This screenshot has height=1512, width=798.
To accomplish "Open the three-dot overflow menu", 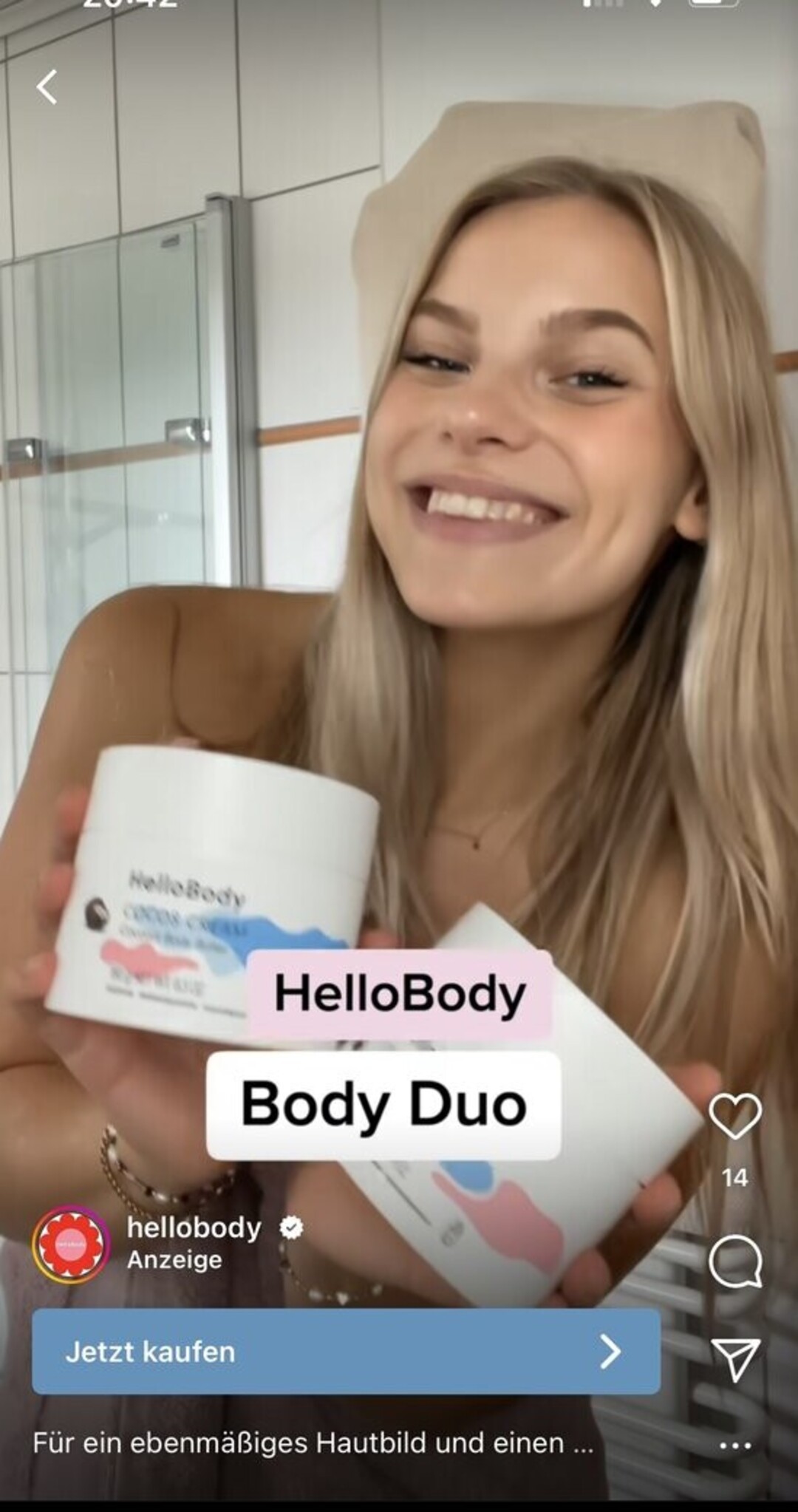I will [734, 1445].
